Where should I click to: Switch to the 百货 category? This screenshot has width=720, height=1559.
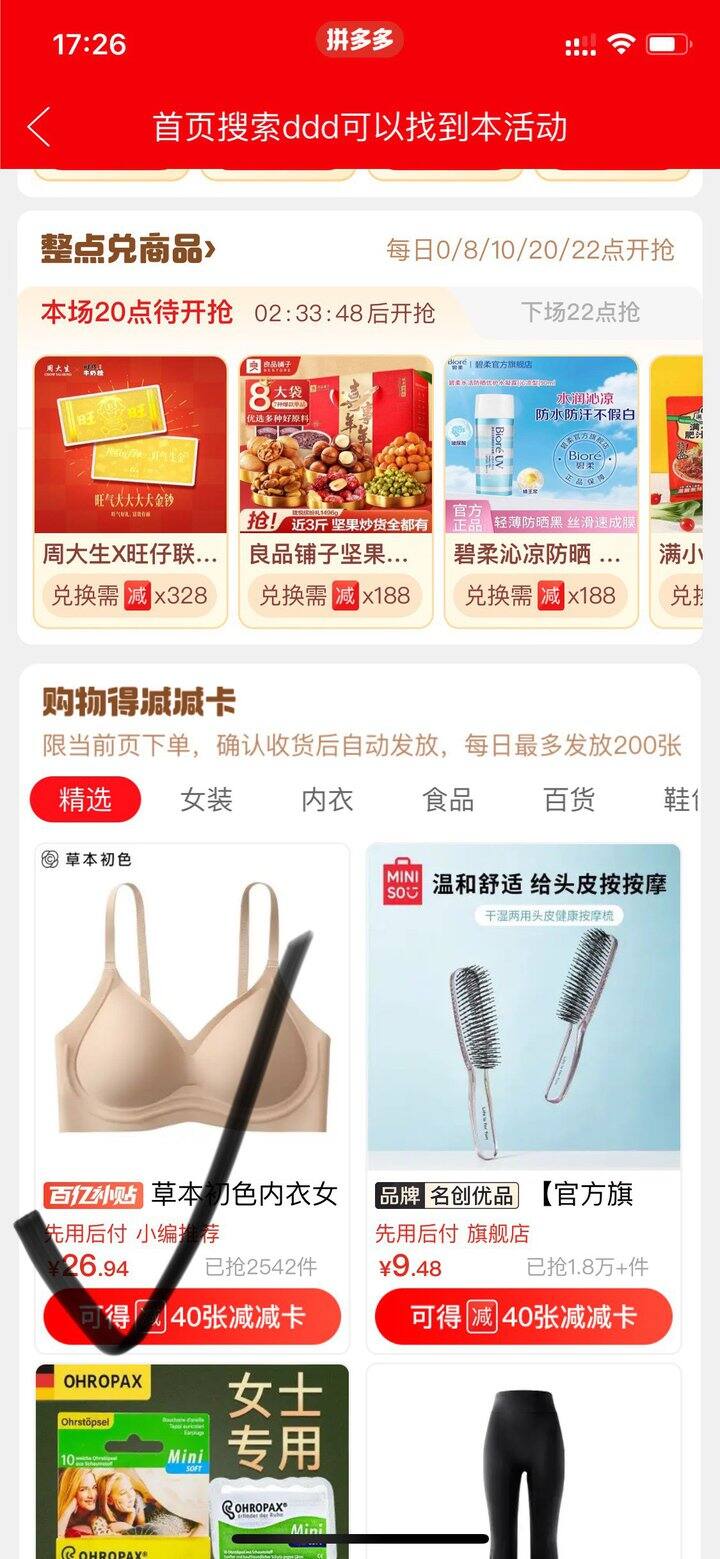(569, 799)
